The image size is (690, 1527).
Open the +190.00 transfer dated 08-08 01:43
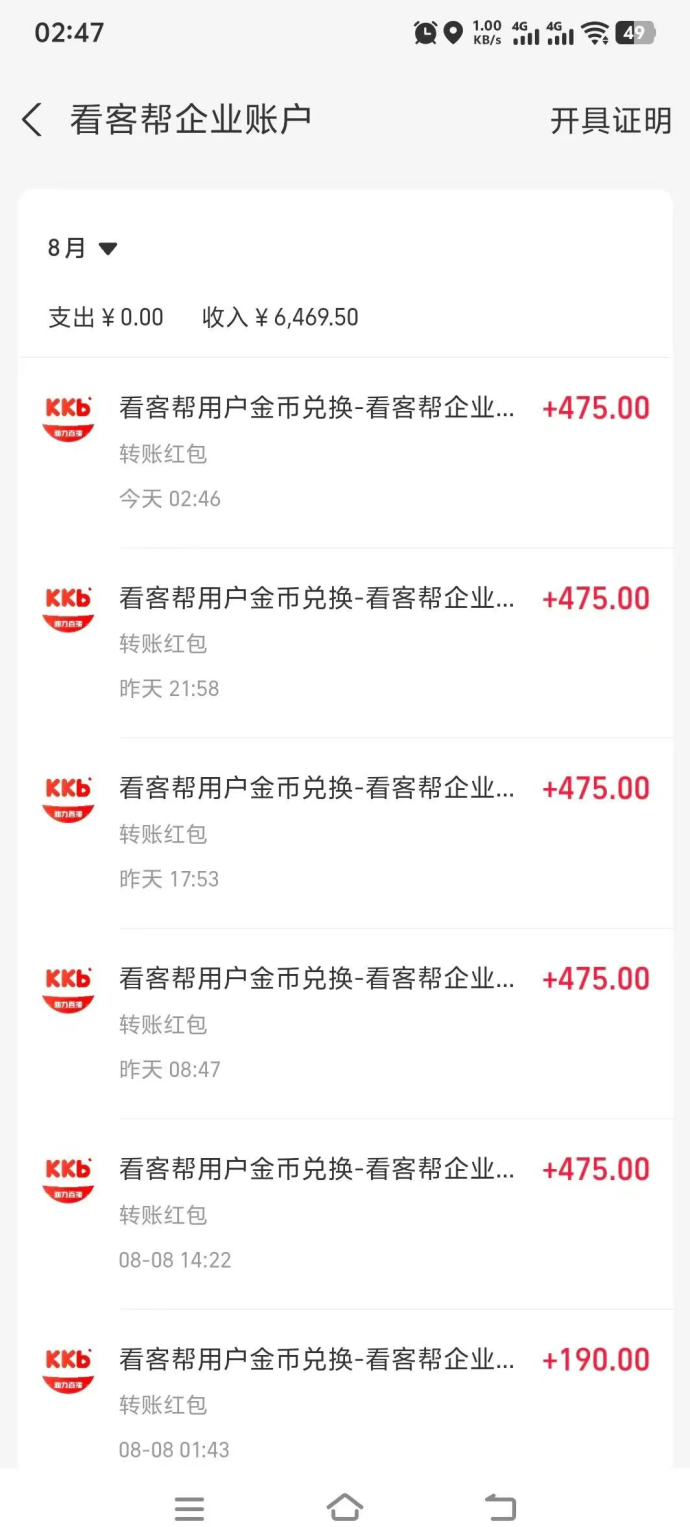click(345, 1402)
